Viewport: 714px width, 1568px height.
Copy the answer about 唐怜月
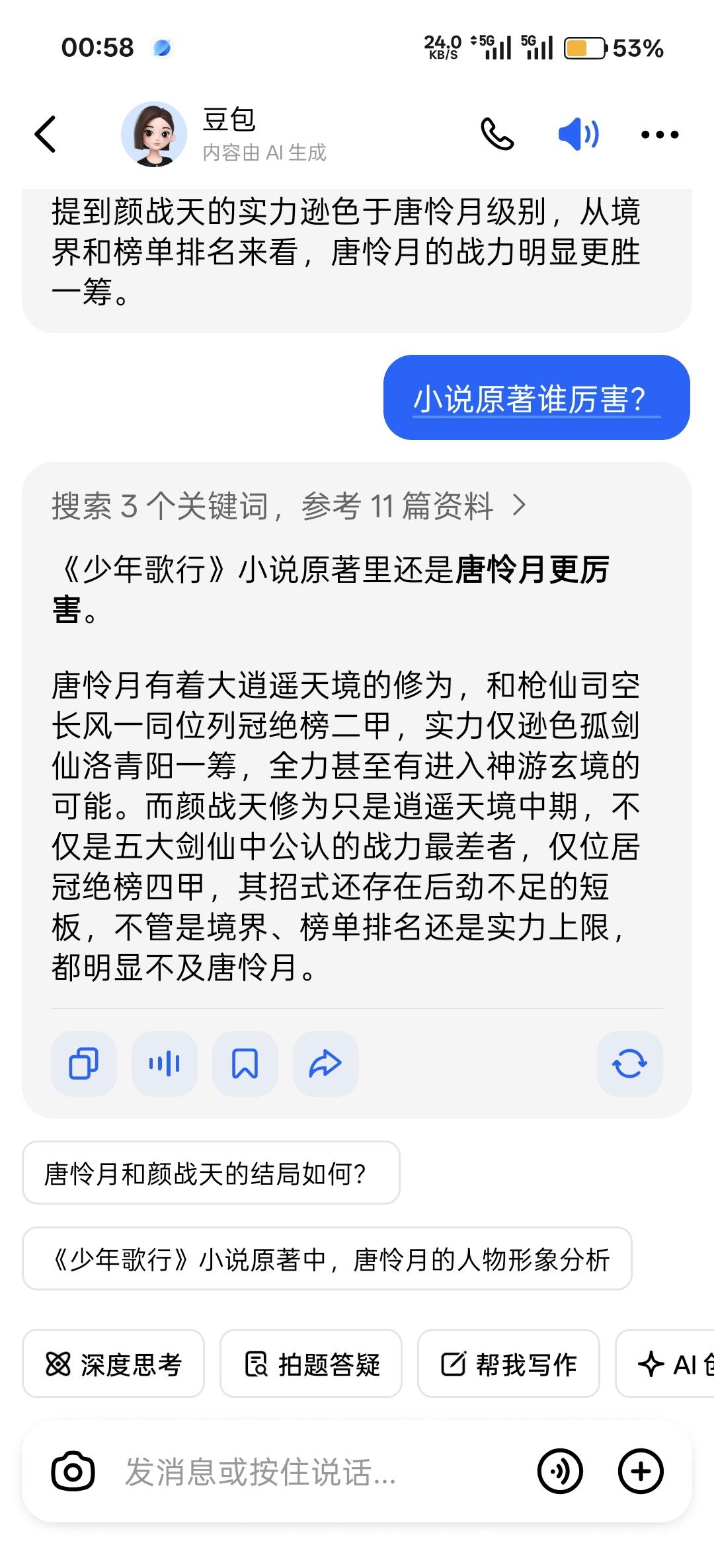[84, 1064]
